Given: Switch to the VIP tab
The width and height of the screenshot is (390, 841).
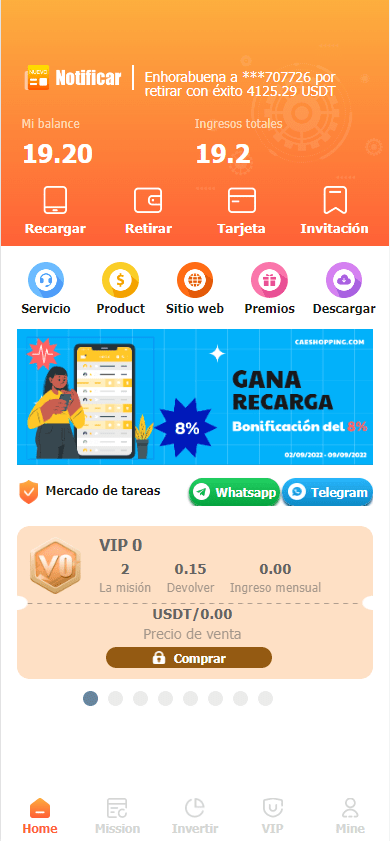Looking at the screenshot, I should point(273,816).
